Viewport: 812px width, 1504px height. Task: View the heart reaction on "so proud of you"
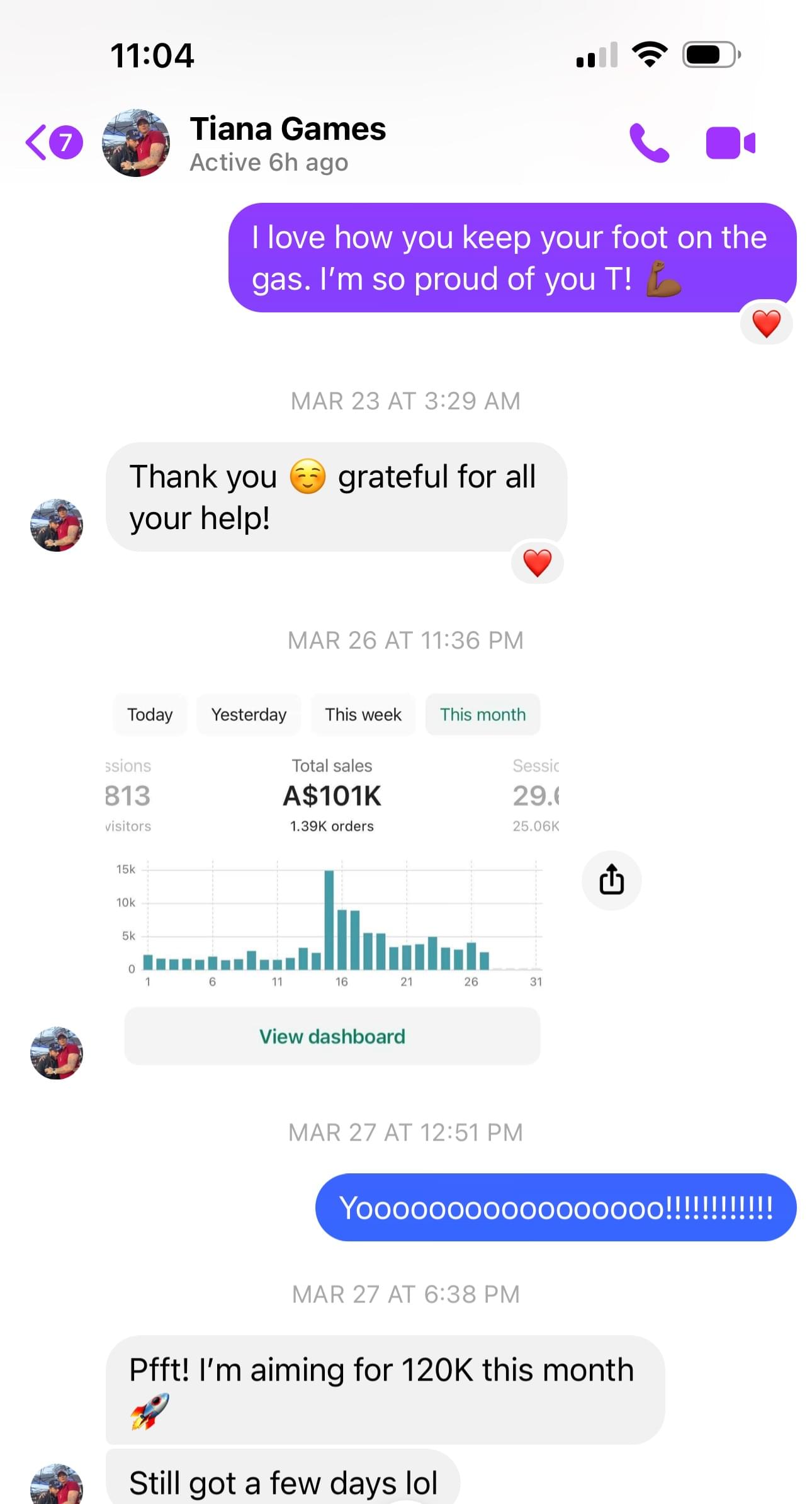tap(765, 324)
